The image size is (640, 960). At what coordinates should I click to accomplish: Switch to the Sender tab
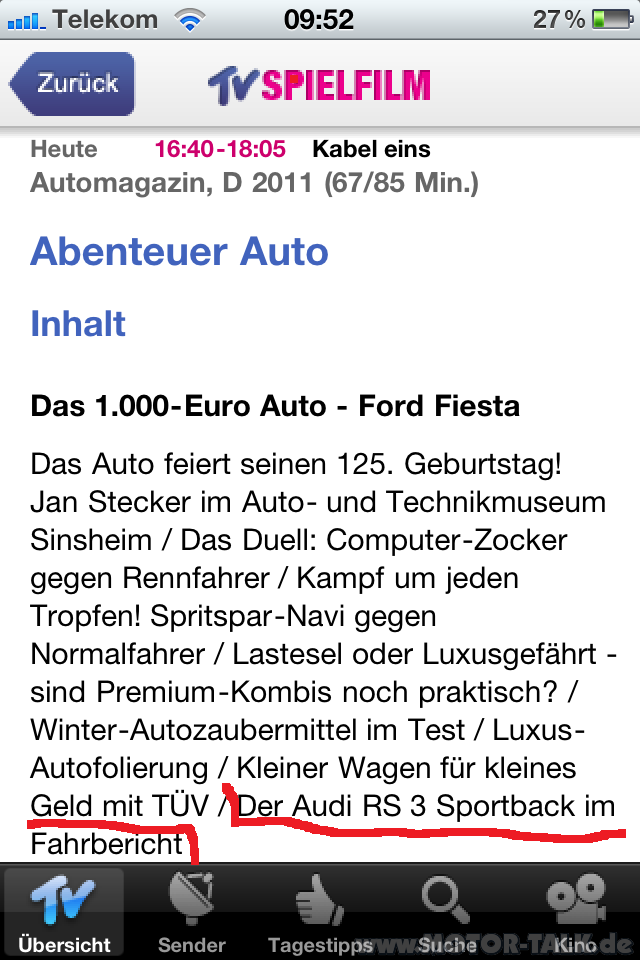192,912
